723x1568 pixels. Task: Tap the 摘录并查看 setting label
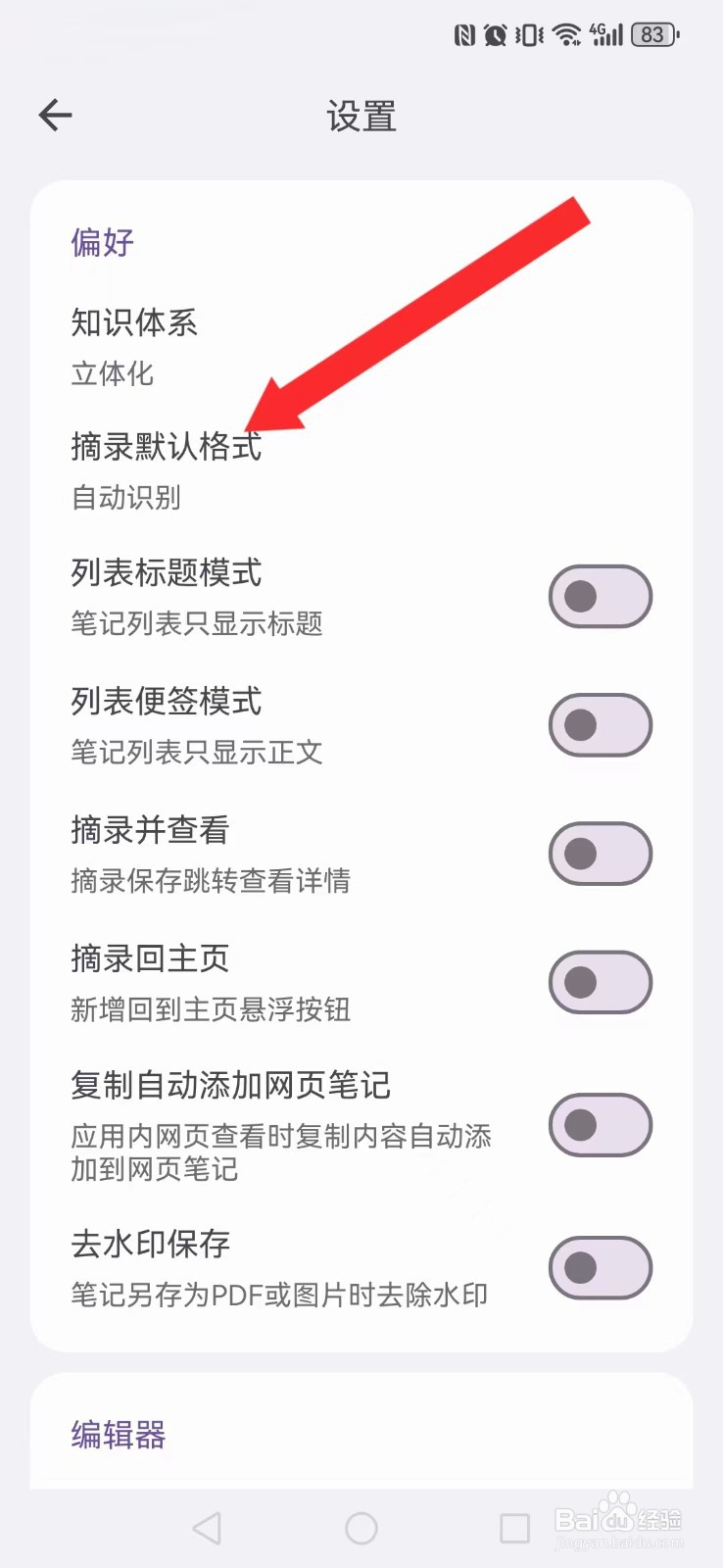[149, 830]
